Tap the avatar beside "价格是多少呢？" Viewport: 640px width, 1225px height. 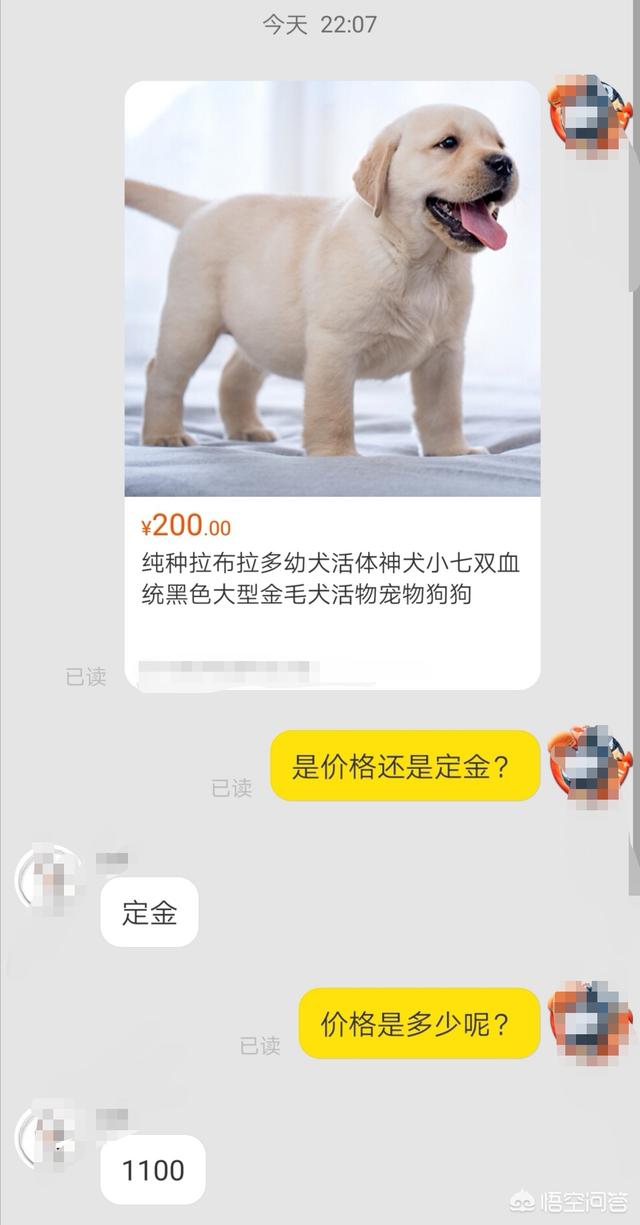(x=590, y=1023)
